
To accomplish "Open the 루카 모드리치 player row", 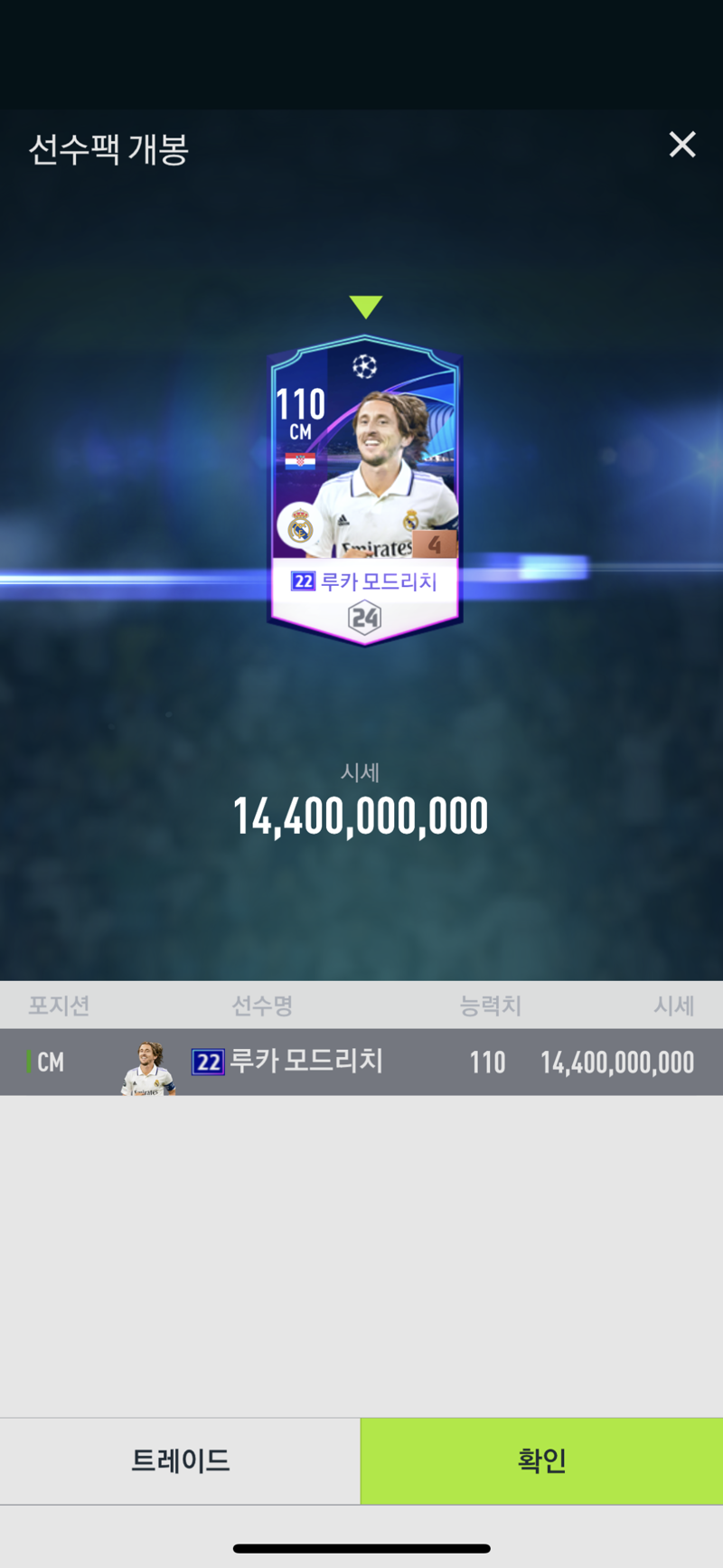I will coord(361,1062).
